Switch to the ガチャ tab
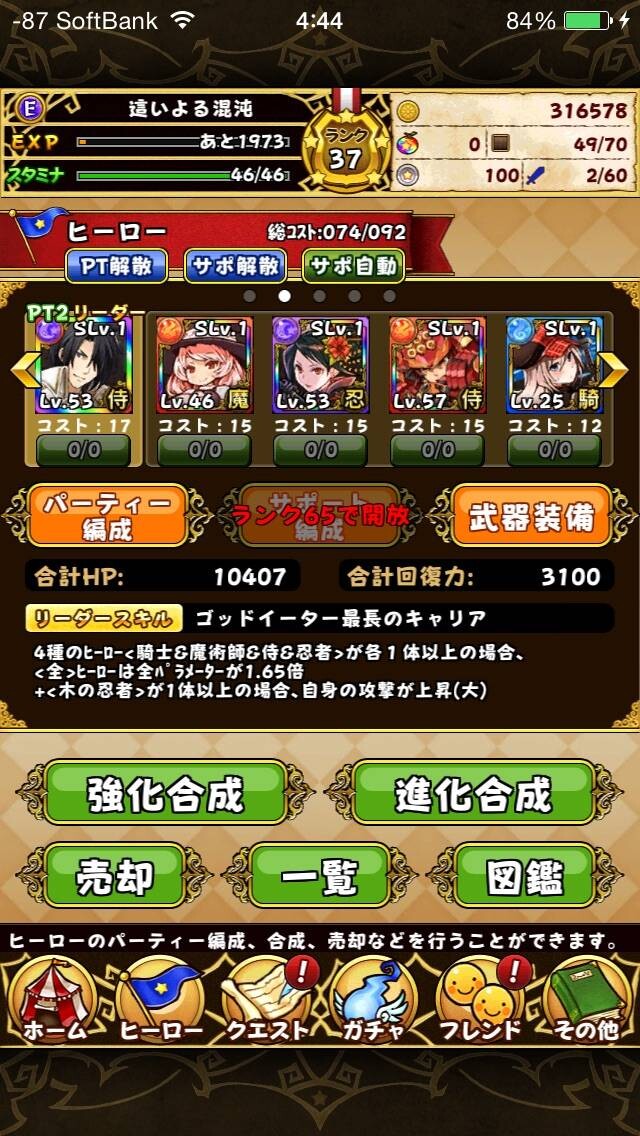 [373, 999]
